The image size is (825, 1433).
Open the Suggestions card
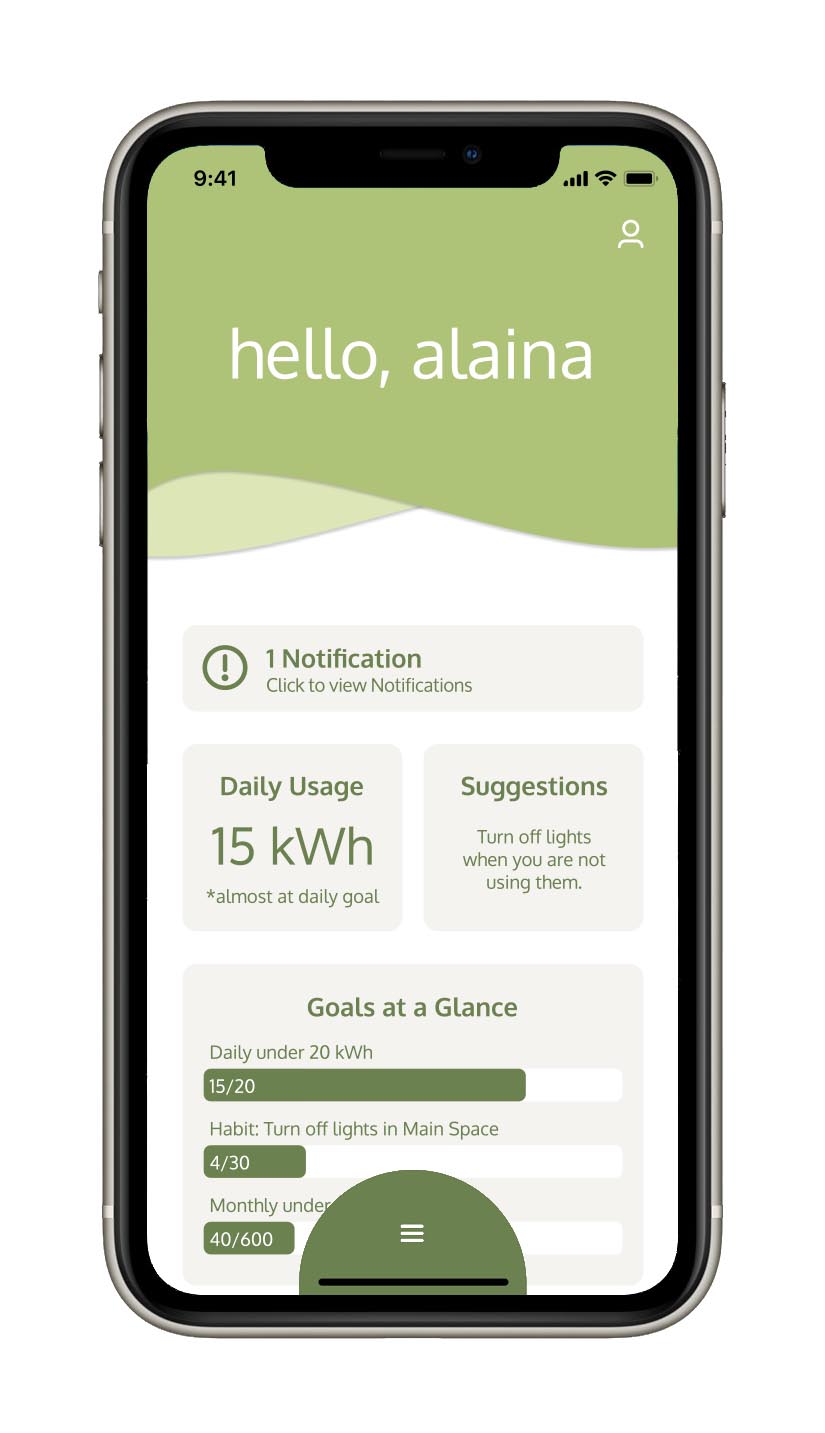pyautogui.click(x=533, y=837)
